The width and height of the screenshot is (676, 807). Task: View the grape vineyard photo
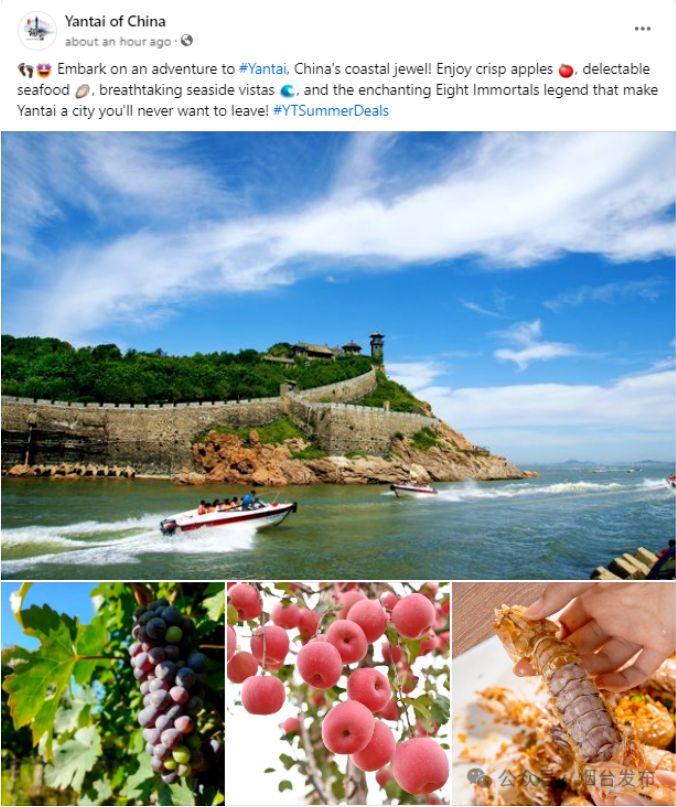[x=112, y=693]
